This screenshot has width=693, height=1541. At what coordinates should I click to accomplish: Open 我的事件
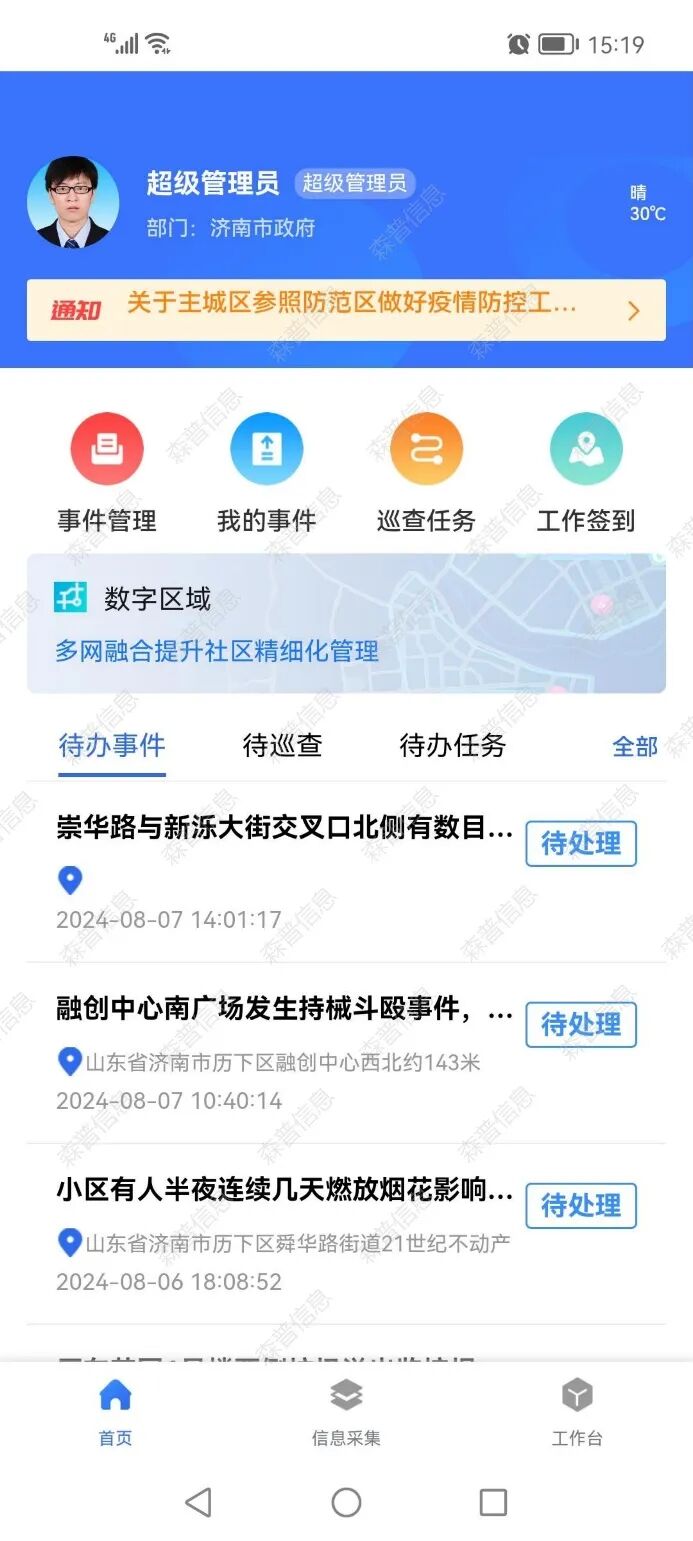click(266, 450)
